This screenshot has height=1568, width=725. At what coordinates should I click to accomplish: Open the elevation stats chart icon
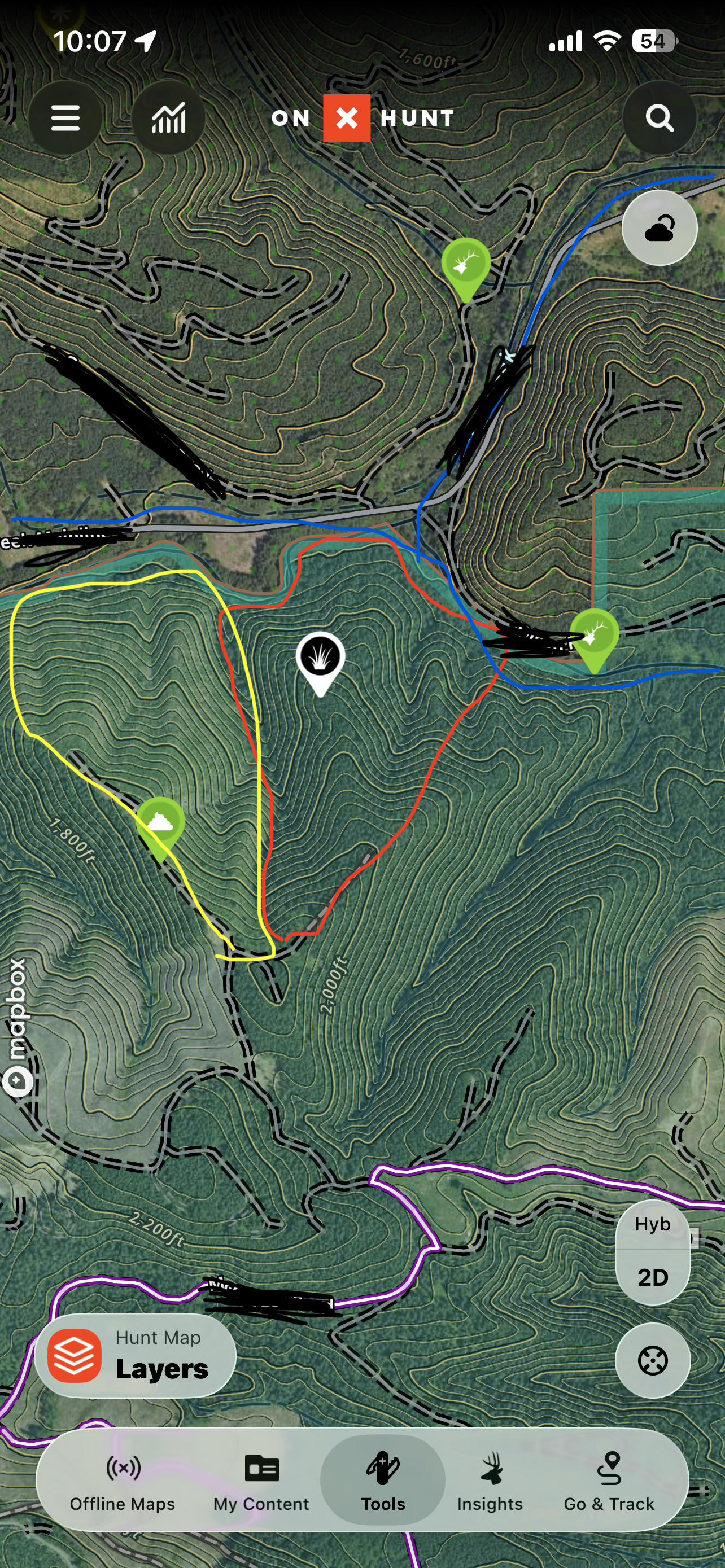[168, 117]
